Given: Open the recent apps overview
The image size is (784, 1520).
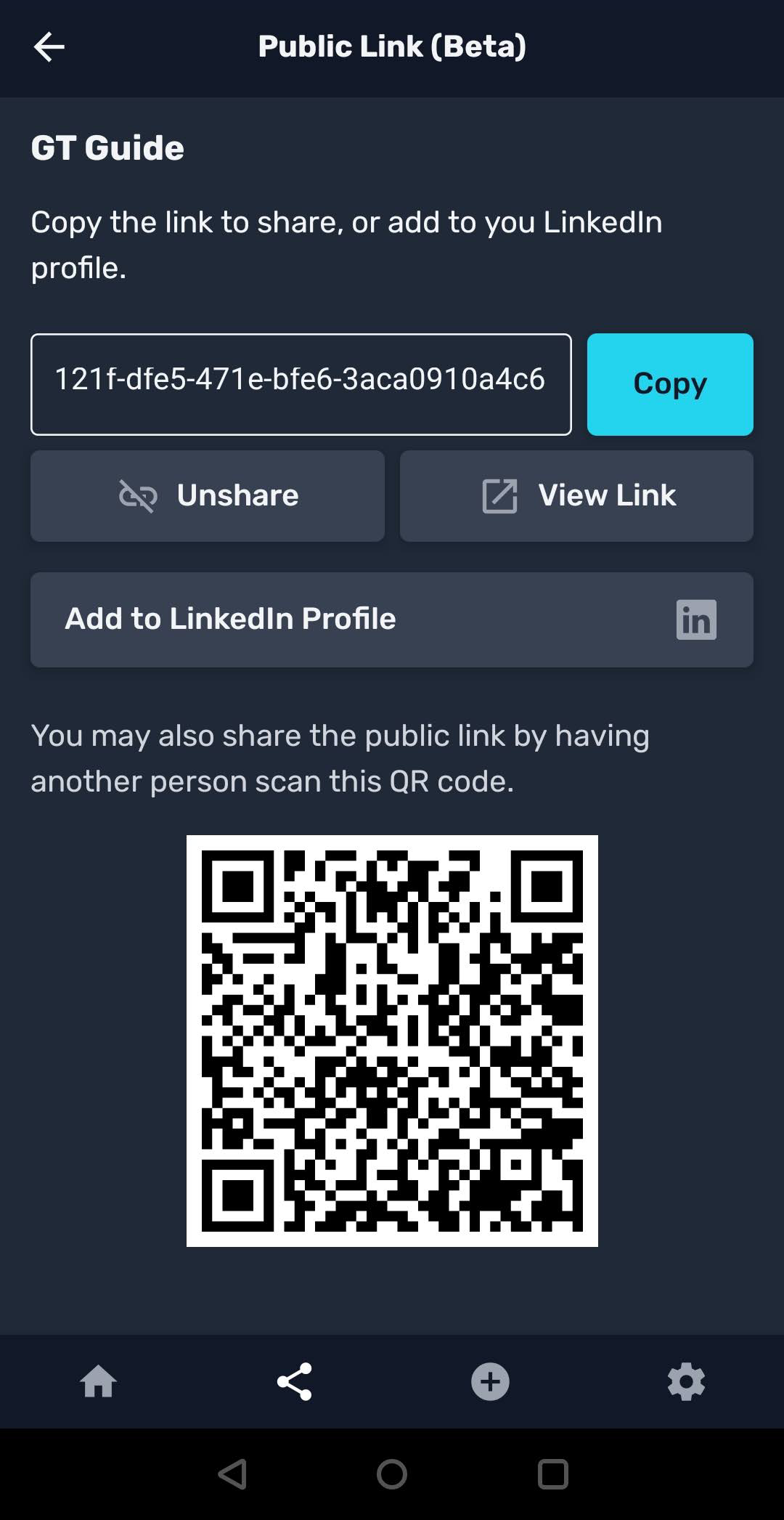Looking at the screenshot, I should point(552,1474).
